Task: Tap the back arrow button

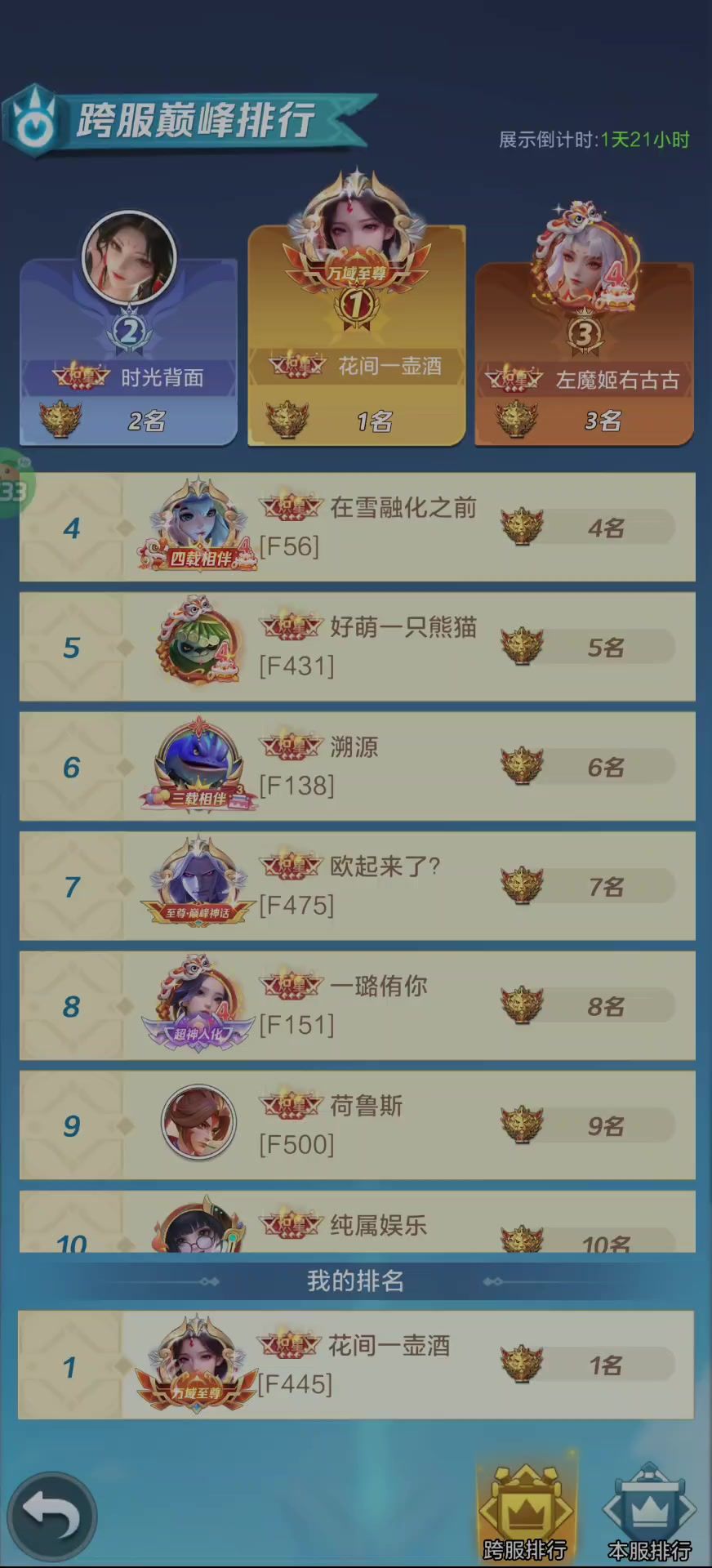Action: (51, 1517)
